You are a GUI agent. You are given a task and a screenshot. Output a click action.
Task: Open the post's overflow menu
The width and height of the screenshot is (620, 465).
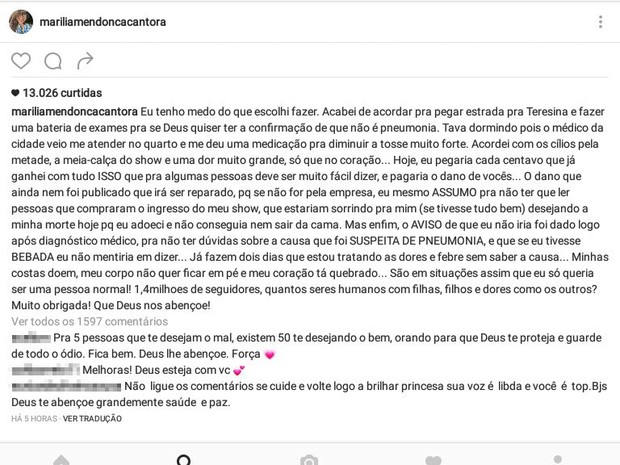tap(600, 22)
